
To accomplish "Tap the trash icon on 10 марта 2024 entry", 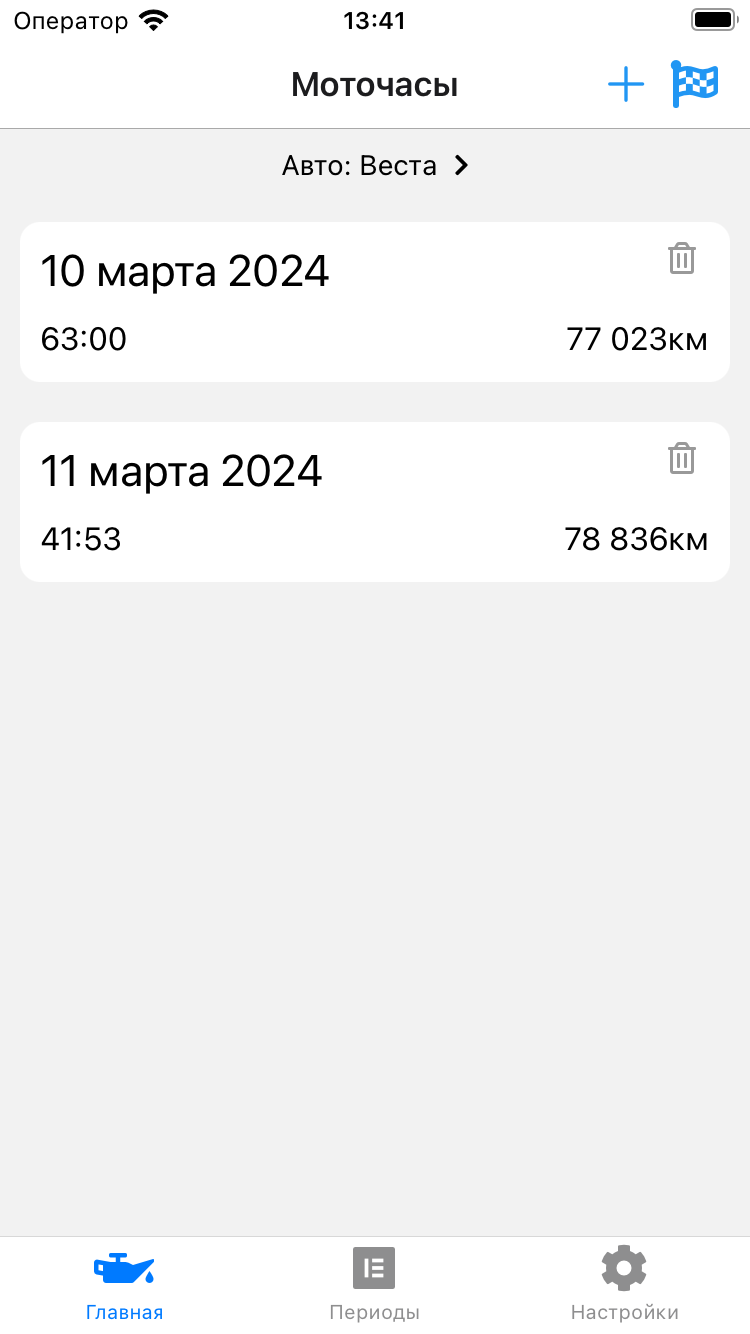I will [x=681, y=258].
